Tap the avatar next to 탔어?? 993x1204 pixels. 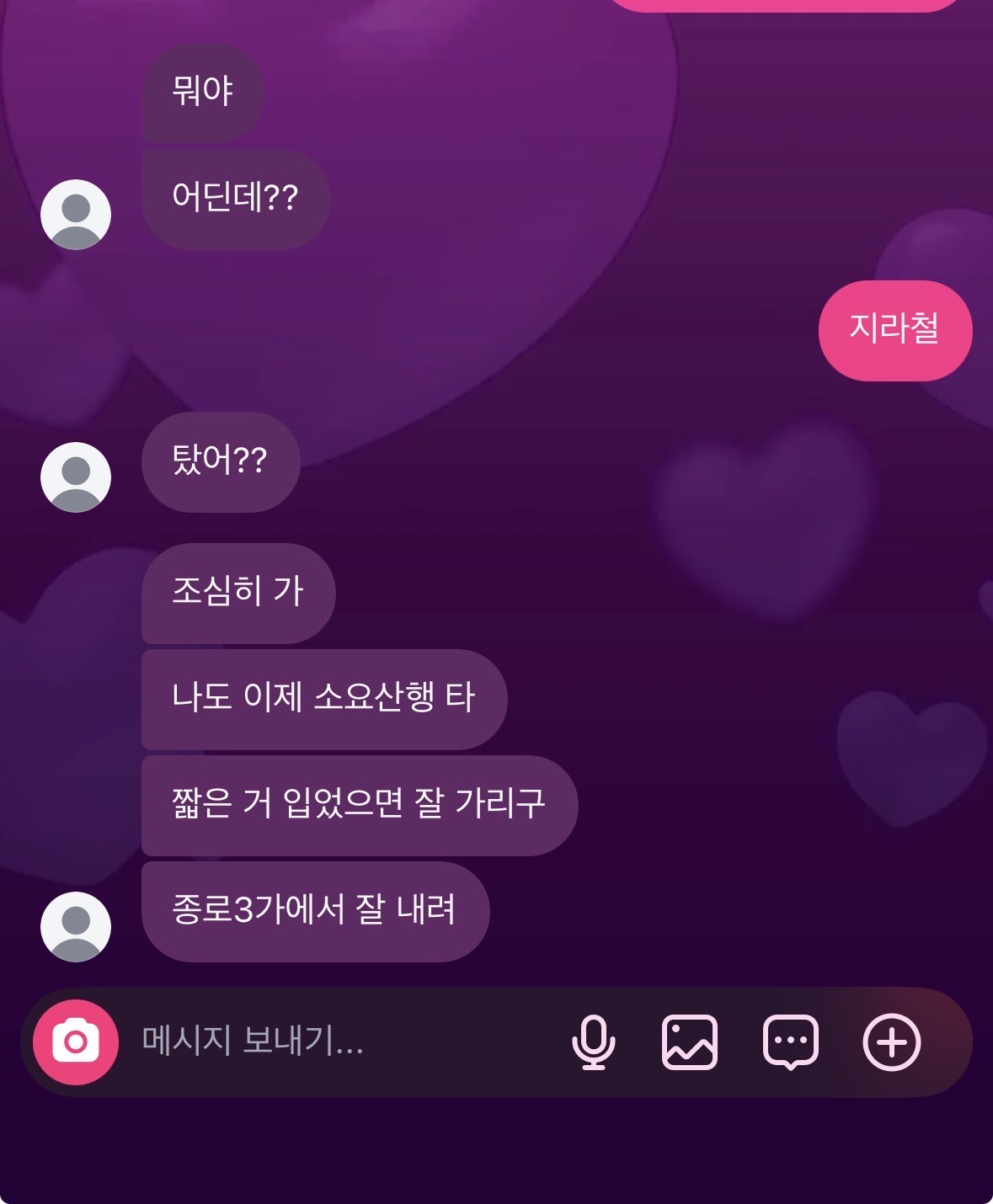(x=76, y=477)
